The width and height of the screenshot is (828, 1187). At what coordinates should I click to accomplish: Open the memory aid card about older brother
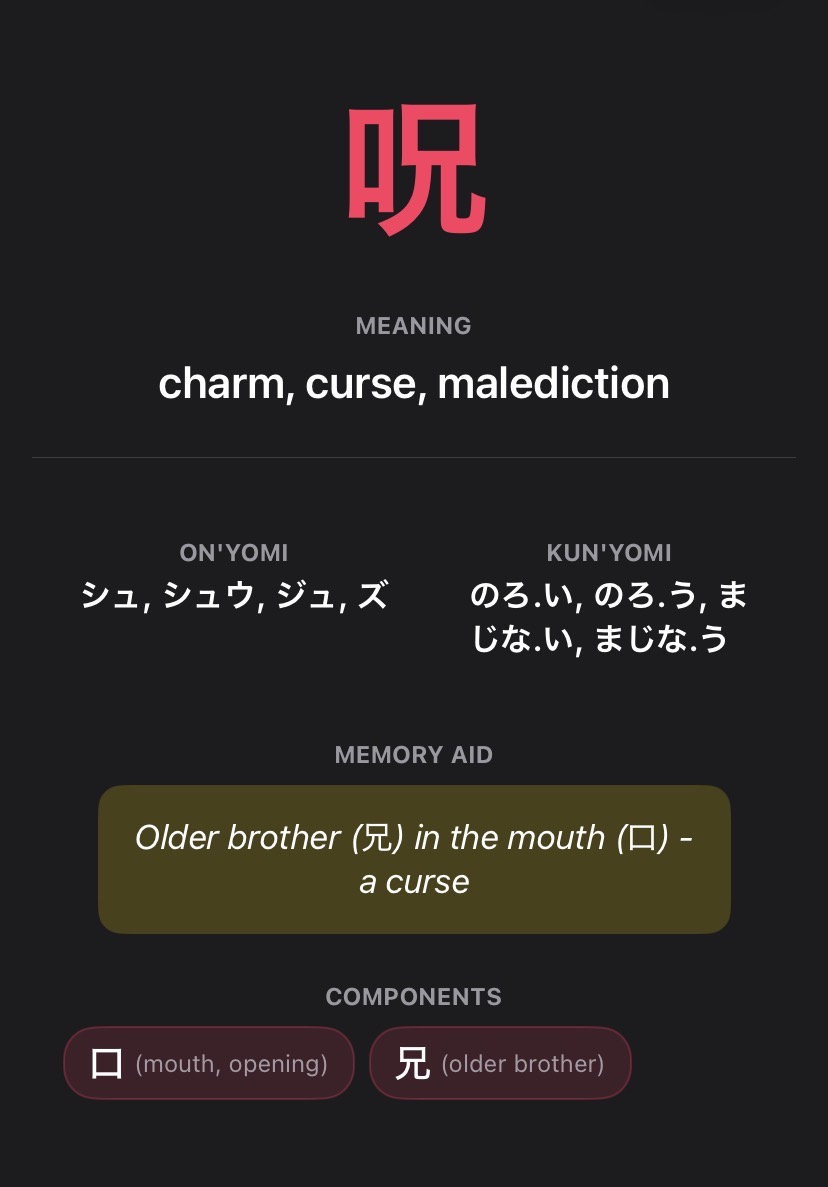click(x=413, y=858)
